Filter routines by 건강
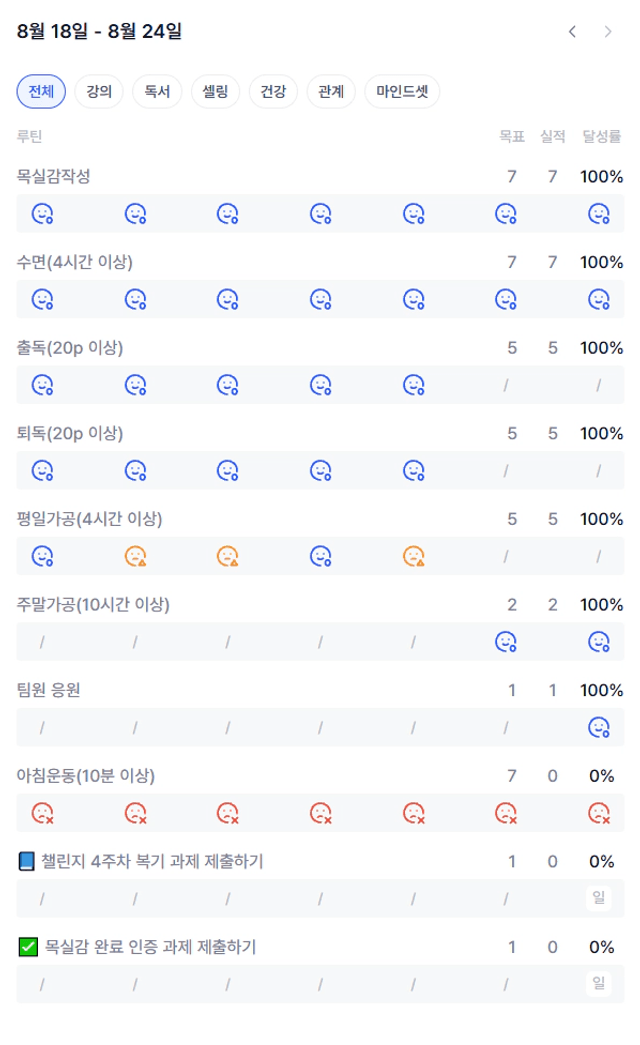640x1045 pixels. point(273,91)
